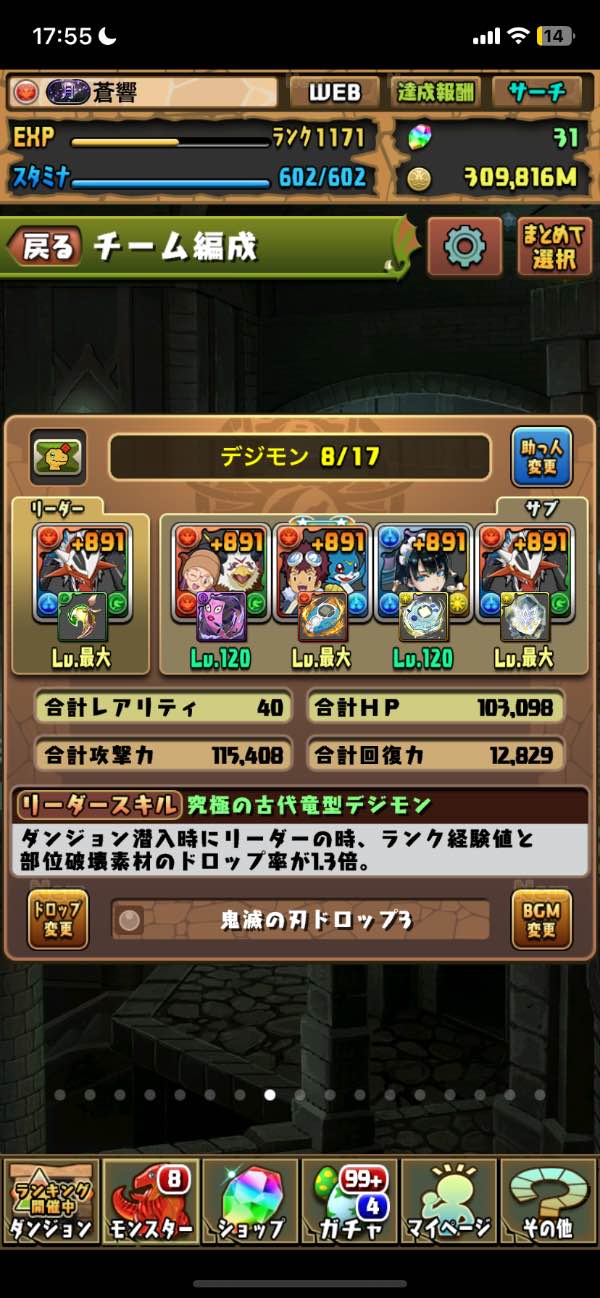Switch to the ダンジョン tab
This screenshot has height=1298, width=600.
[x=51, y=1200]
